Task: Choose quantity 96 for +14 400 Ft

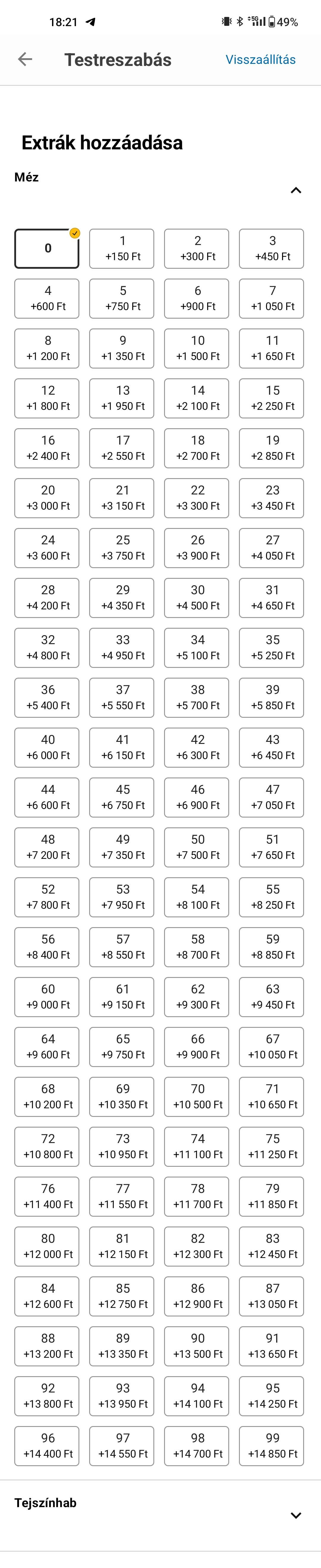Action: point(47,1446)
